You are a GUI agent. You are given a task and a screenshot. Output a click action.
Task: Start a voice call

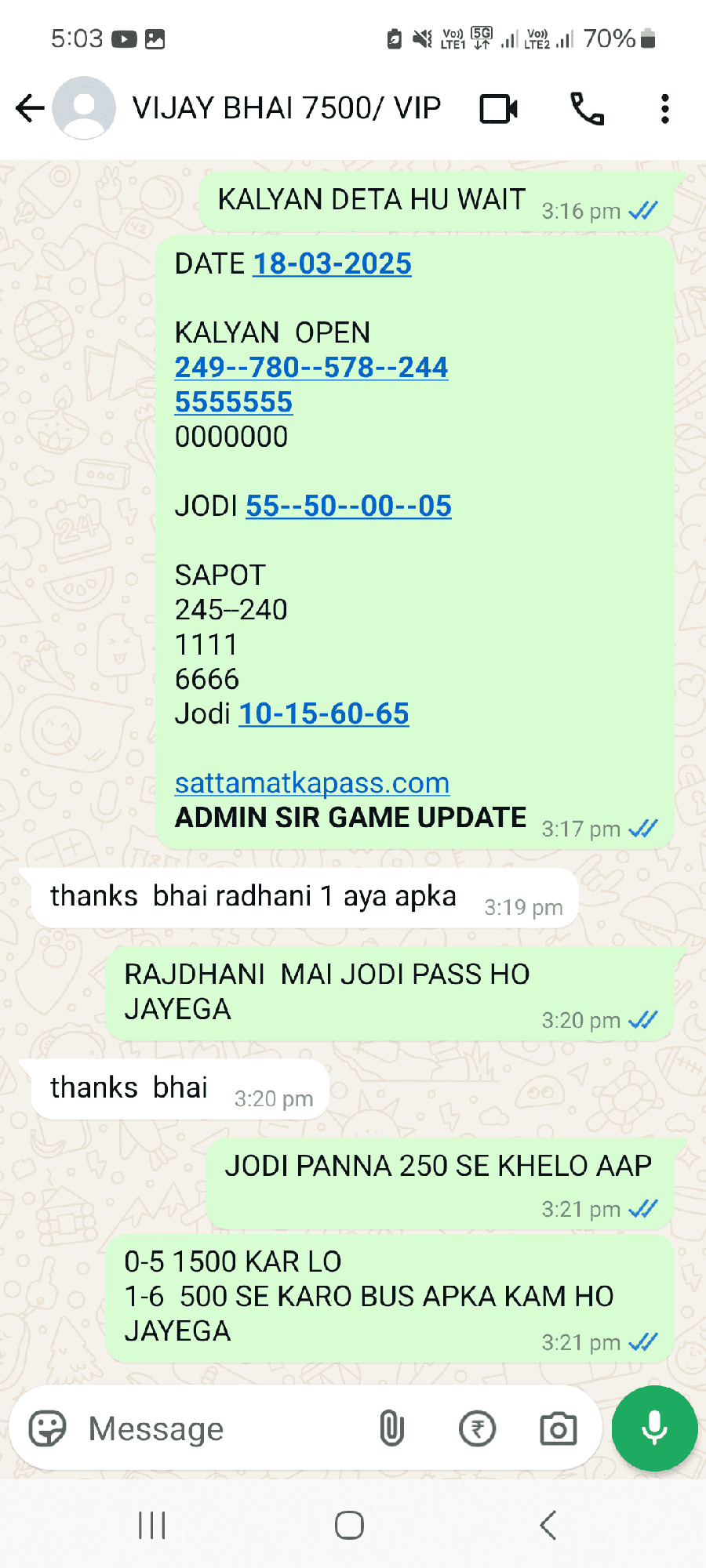point(587,109)
